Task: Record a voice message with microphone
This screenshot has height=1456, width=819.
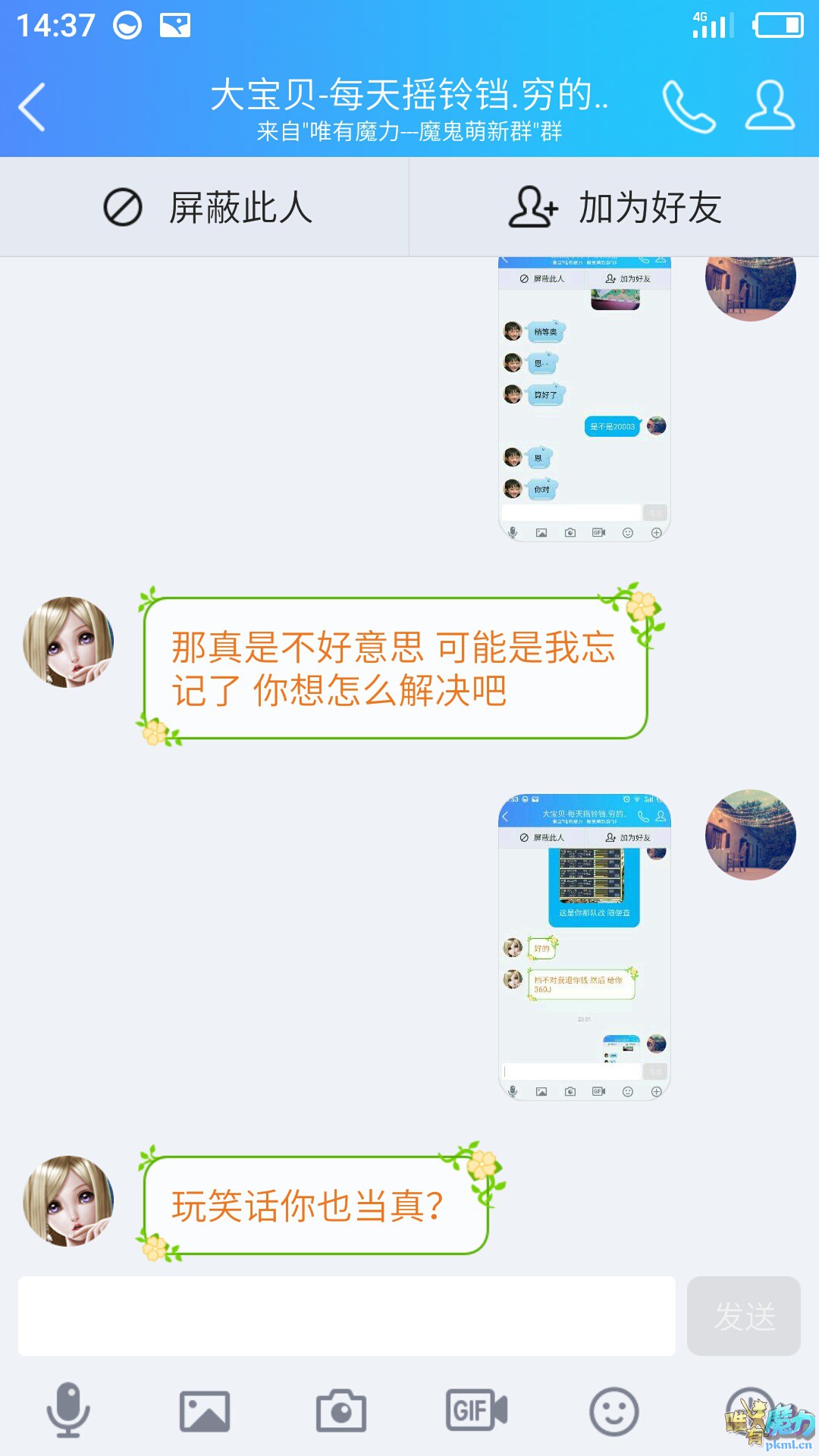Action: 68,1410
